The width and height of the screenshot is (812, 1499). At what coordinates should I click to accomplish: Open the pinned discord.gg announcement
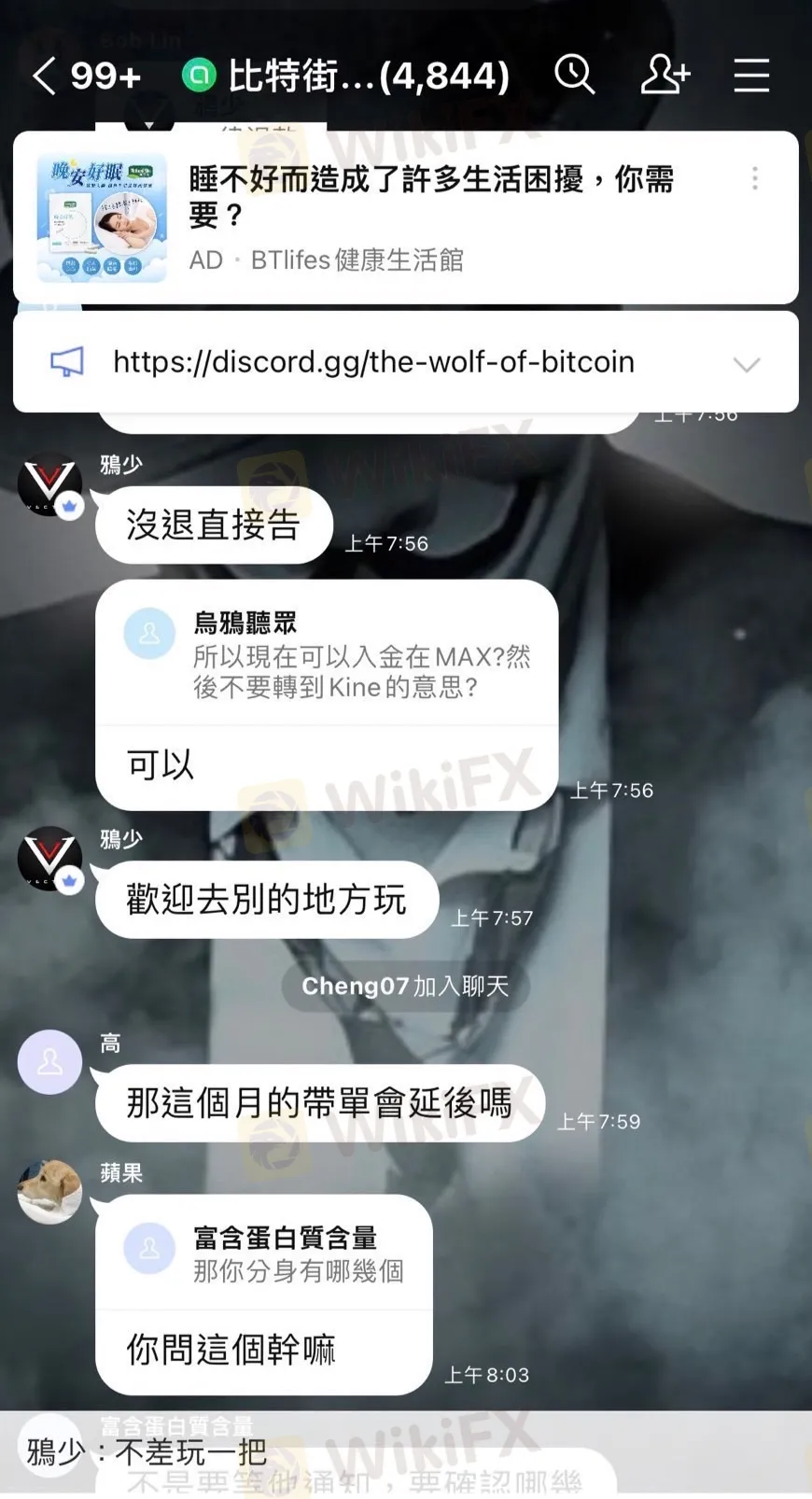point(373,362)
